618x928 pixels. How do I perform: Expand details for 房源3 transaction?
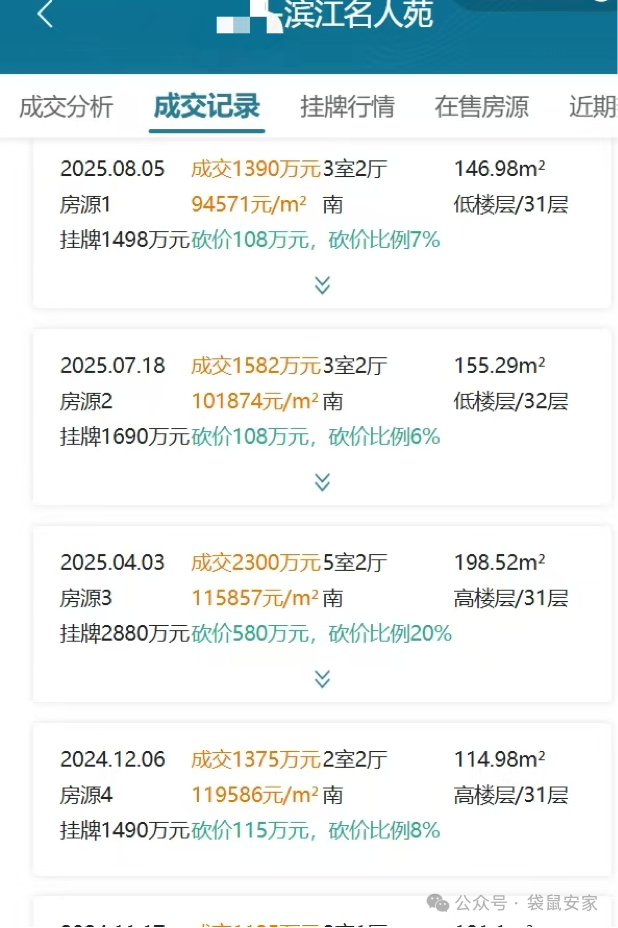pyautogui.click(x=322, y=680)
